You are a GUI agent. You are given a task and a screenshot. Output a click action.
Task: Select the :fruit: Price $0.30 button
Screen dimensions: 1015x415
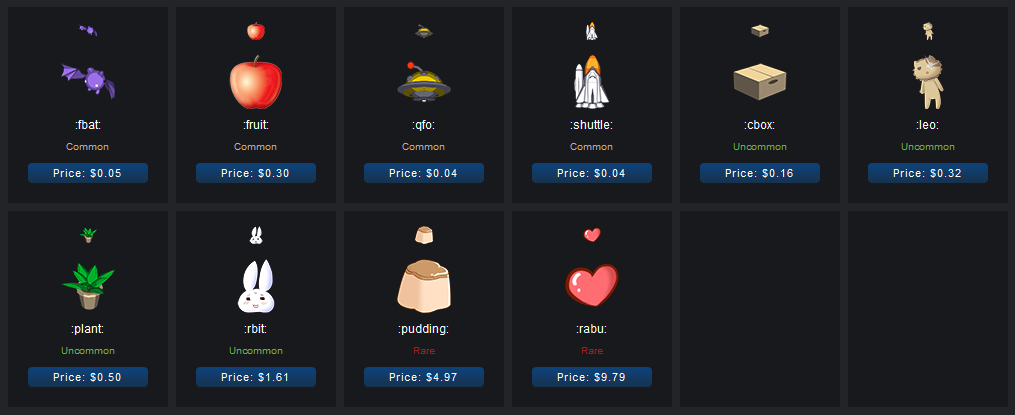point(256,173)
